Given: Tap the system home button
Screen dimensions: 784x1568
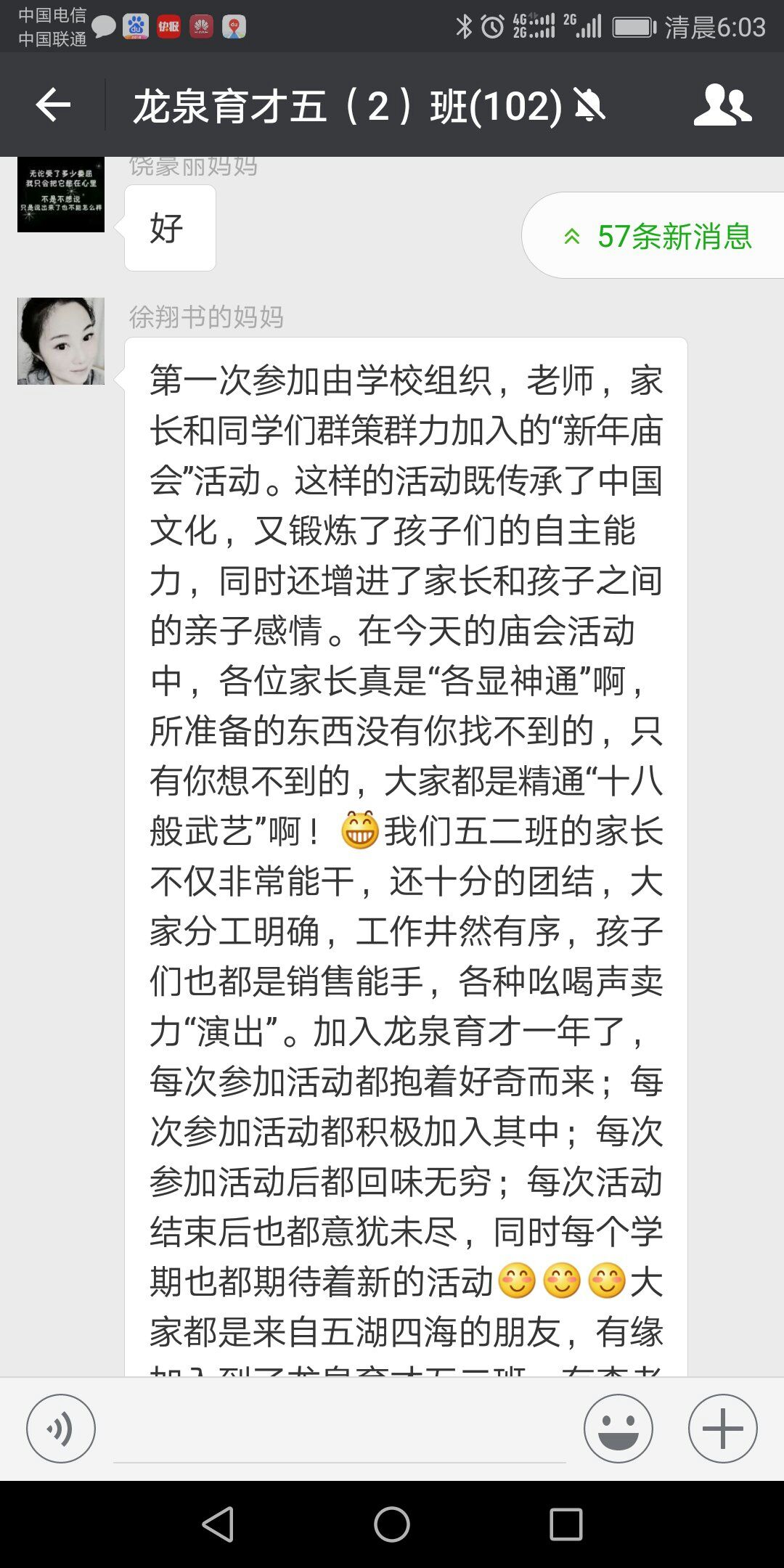Looking at the screenshot, I should point(392,1524).
